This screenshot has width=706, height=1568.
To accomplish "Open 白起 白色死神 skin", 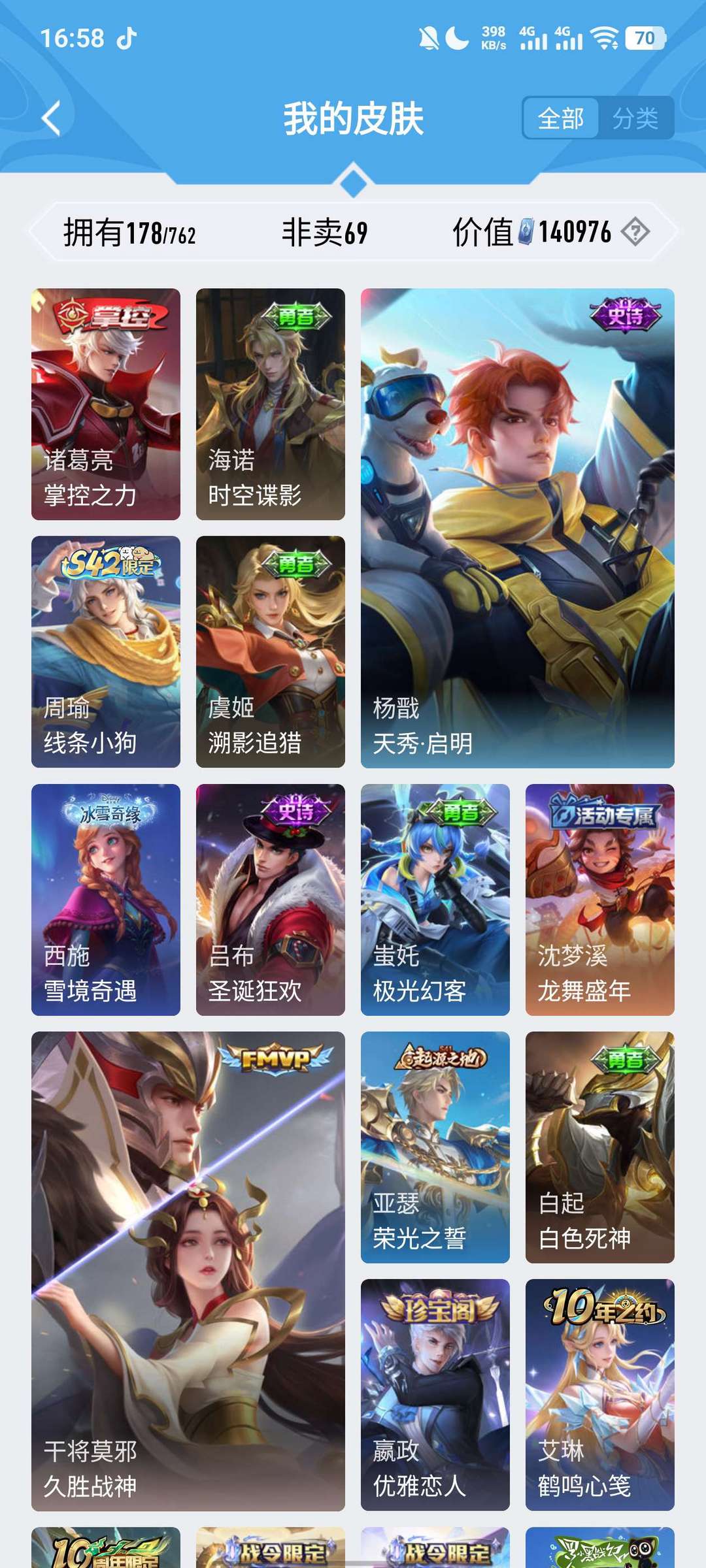I will (x=599, y=1147).
